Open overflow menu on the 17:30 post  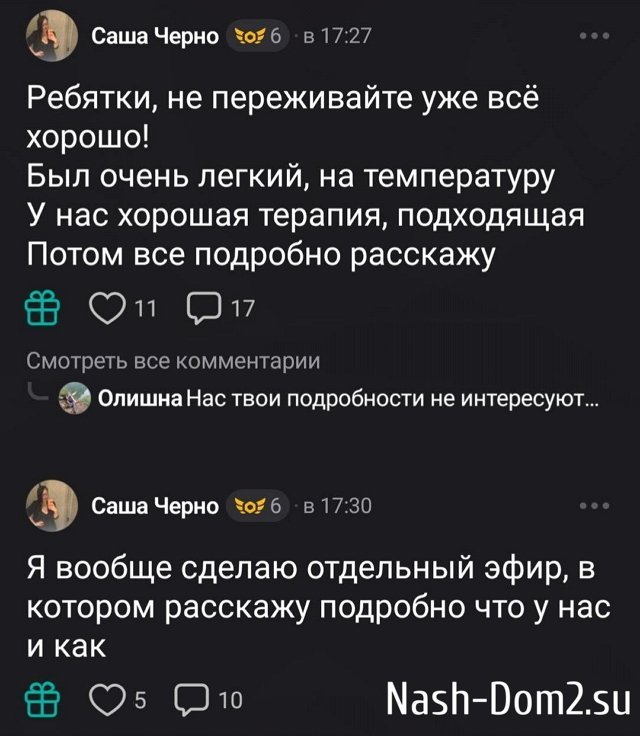[x=597, y=506]
